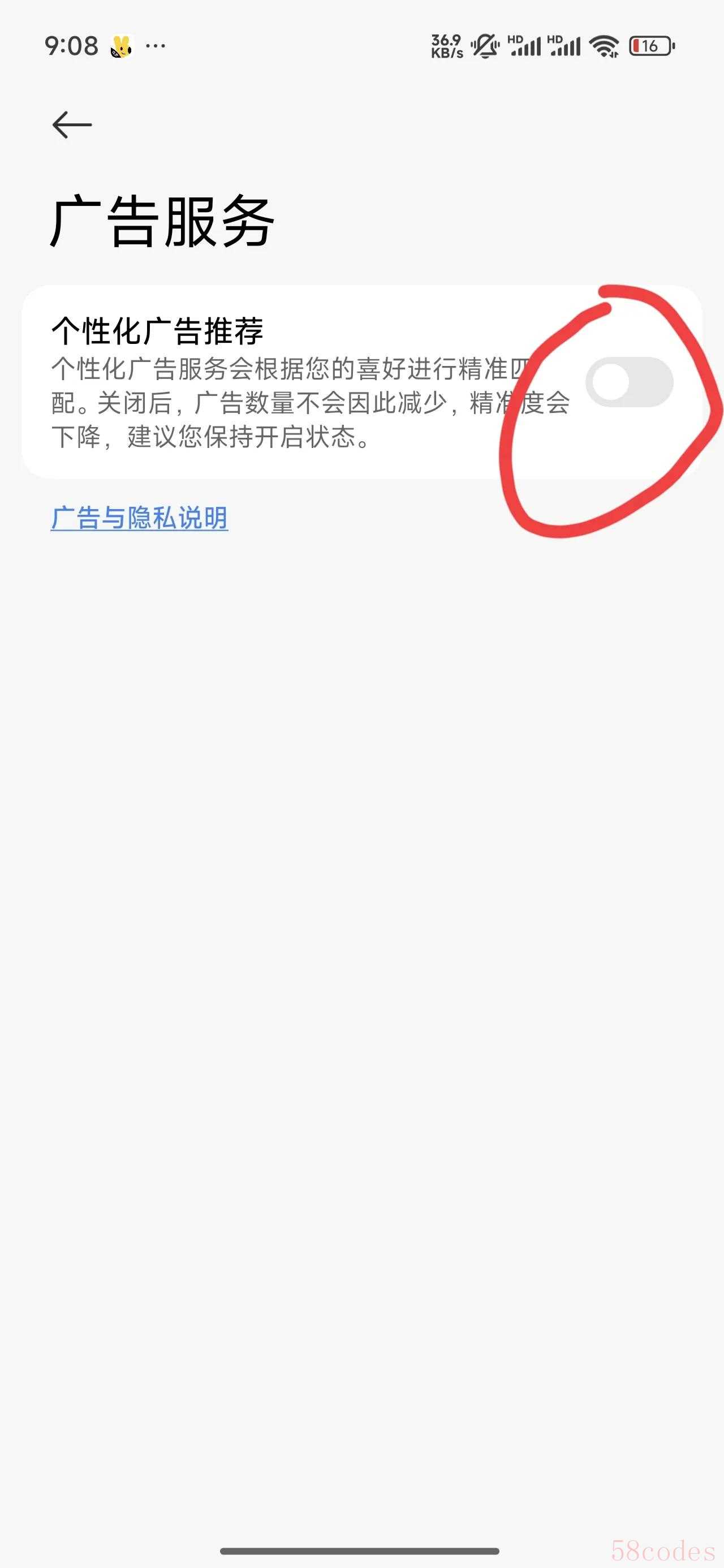Open 广告与隐私说明 link
This screenshot has width=724, height=1568.
coord(140,518)
